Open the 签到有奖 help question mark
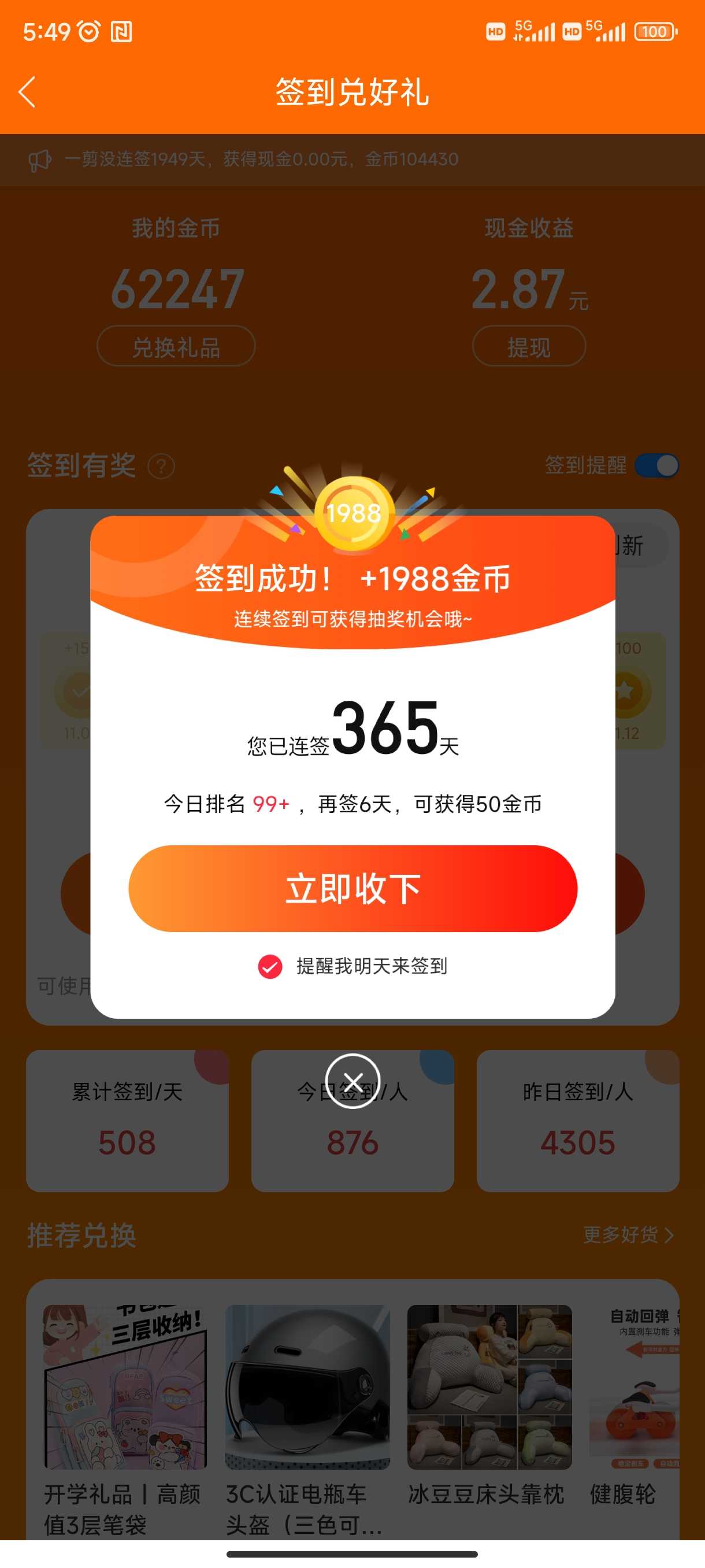705x1568 pixels. point(161,467)
